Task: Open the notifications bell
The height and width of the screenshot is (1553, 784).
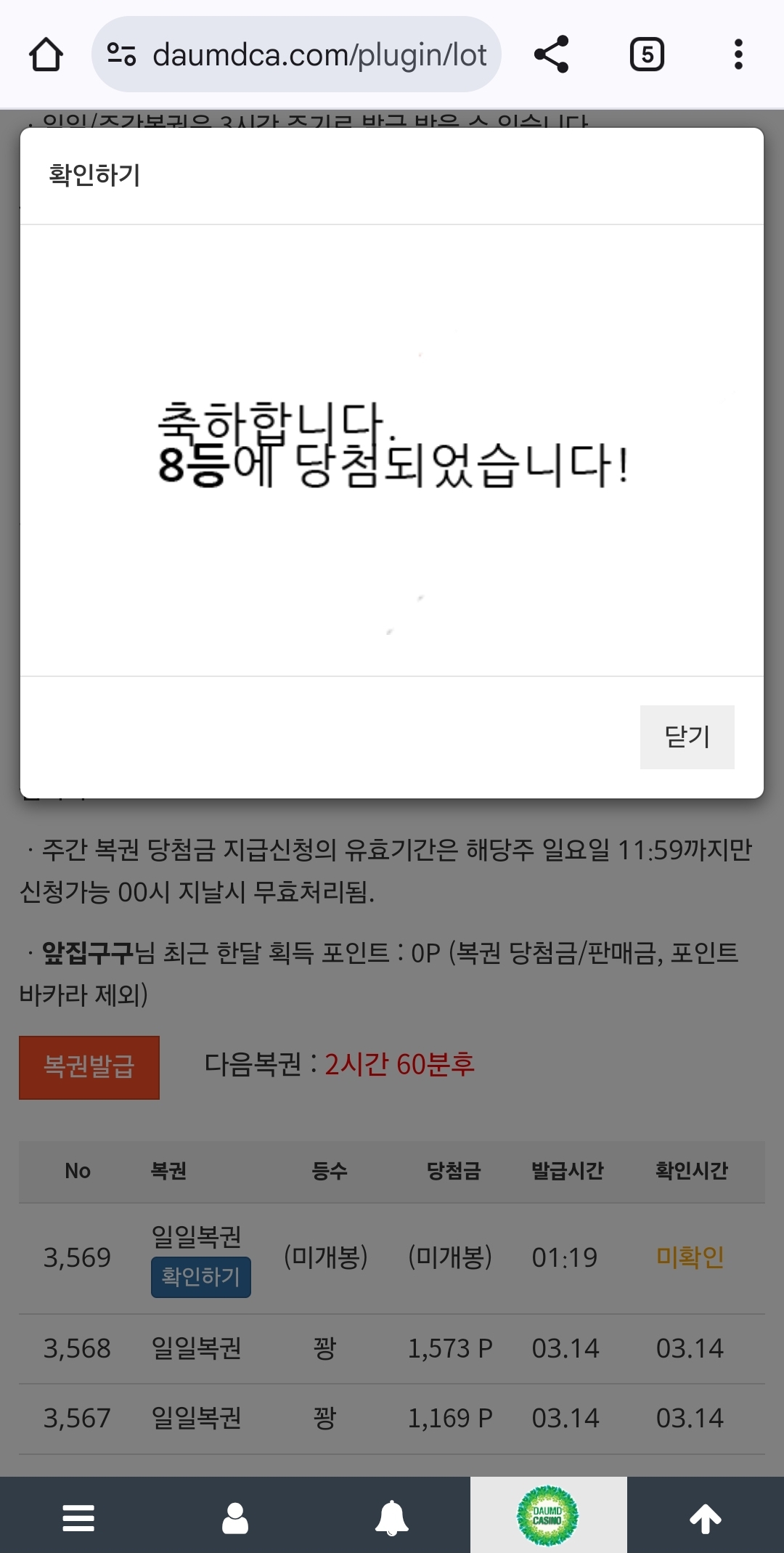Action: tap(392, 1517)
